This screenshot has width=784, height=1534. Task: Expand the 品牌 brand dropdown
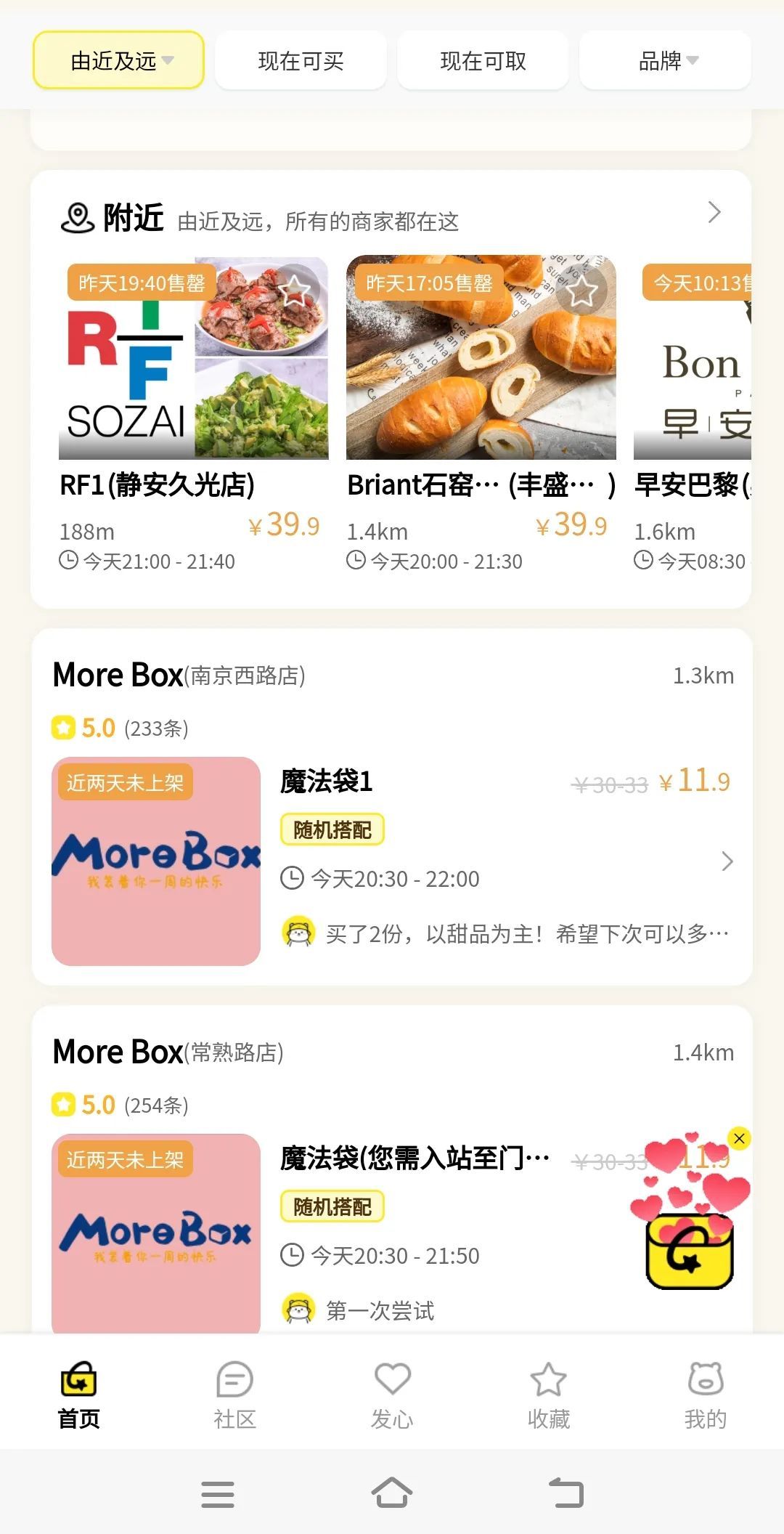(x=665, y=61)
